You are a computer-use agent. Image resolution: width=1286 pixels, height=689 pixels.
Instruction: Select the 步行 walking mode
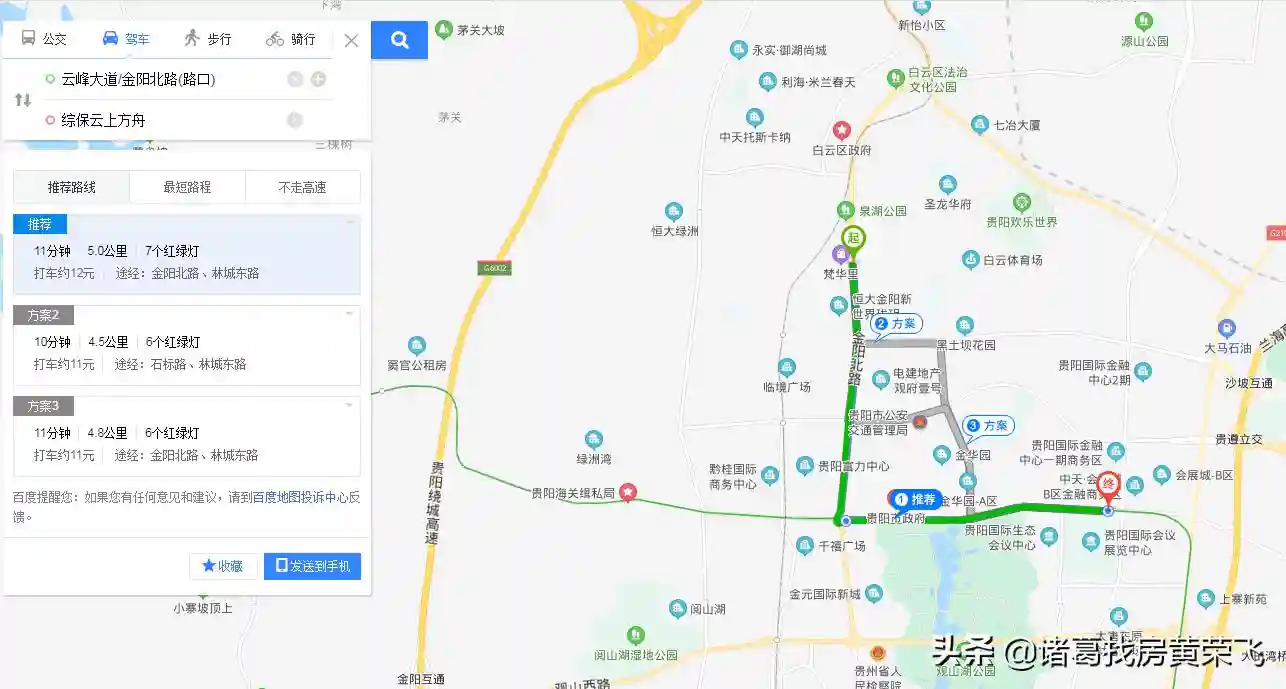(208, 39)
